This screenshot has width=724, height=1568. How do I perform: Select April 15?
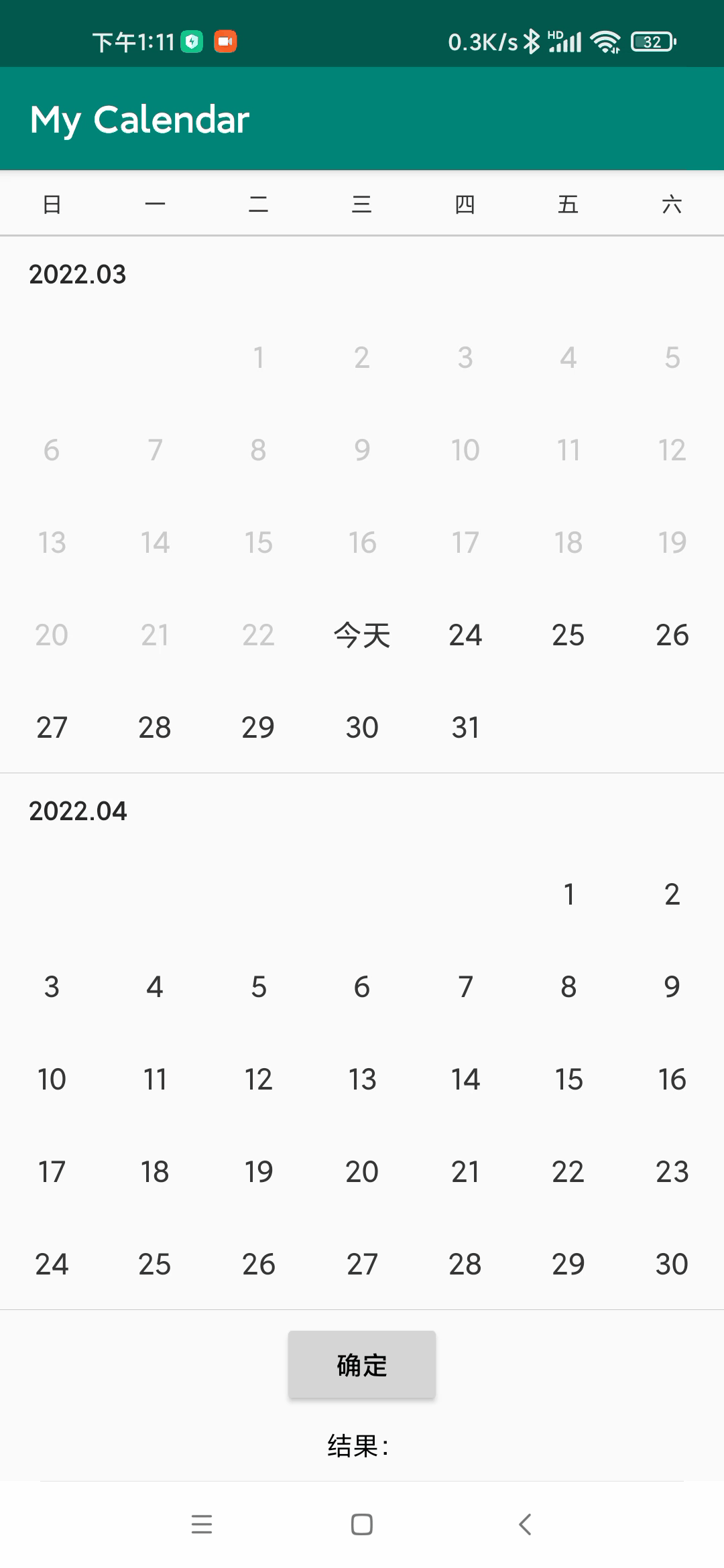click(x=568, y=1079)
